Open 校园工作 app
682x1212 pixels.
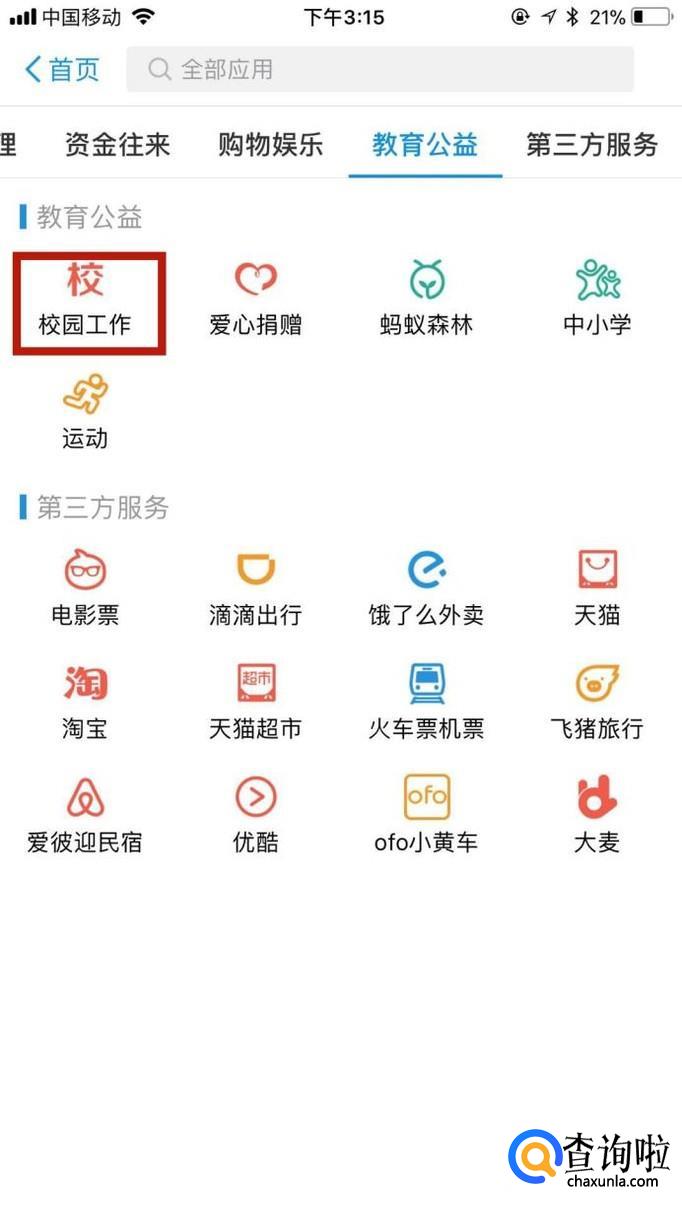(86, 300)
